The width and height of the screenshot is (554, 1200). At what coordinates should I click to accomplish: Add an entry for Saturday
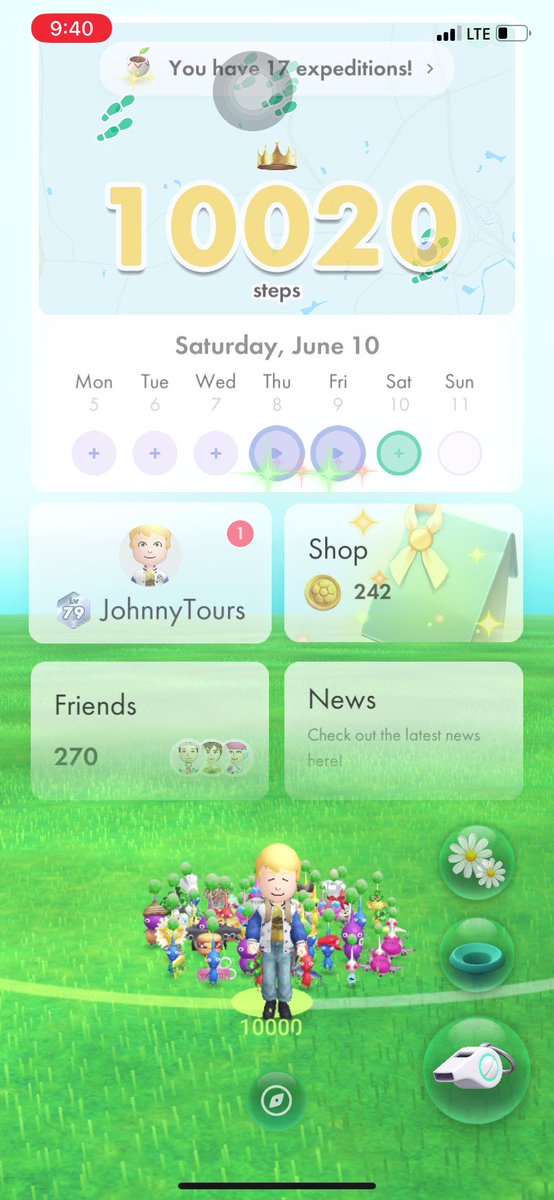pos(399,454)
